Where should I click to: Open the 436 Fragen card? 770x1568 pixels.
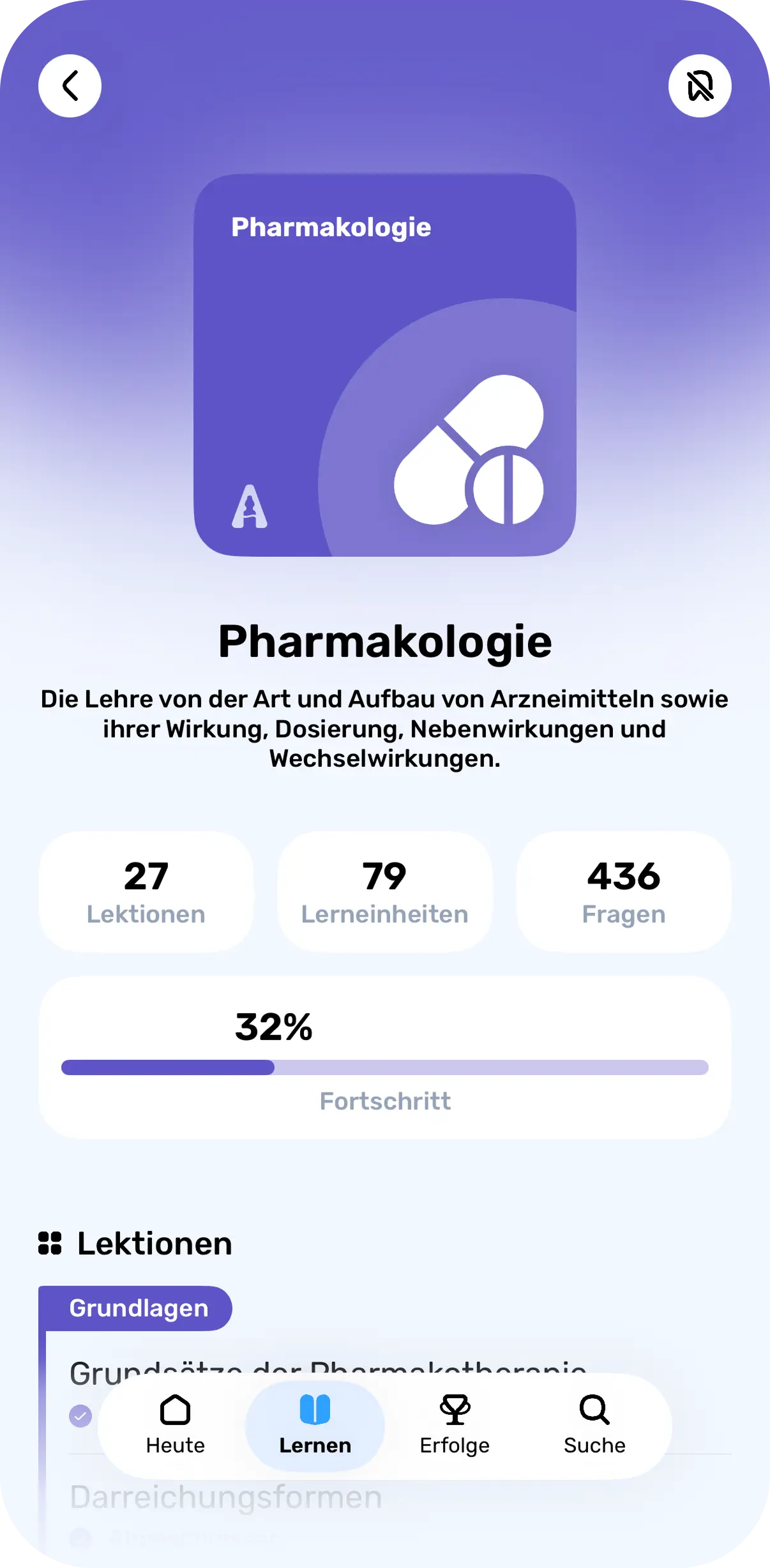(624, 891)
